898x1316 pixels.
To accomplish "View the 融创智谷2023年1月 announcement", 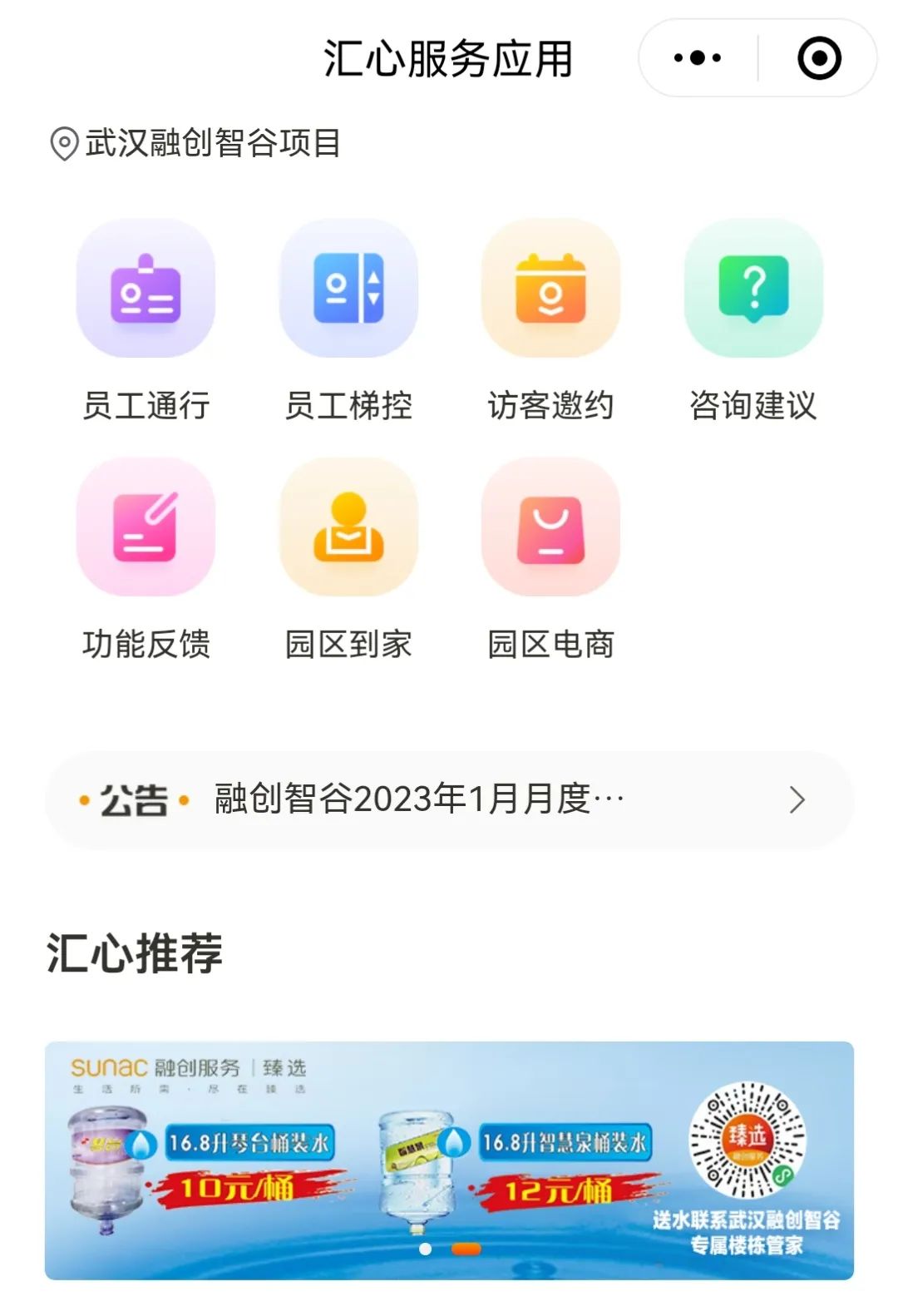I will click(x=449, y=800).
